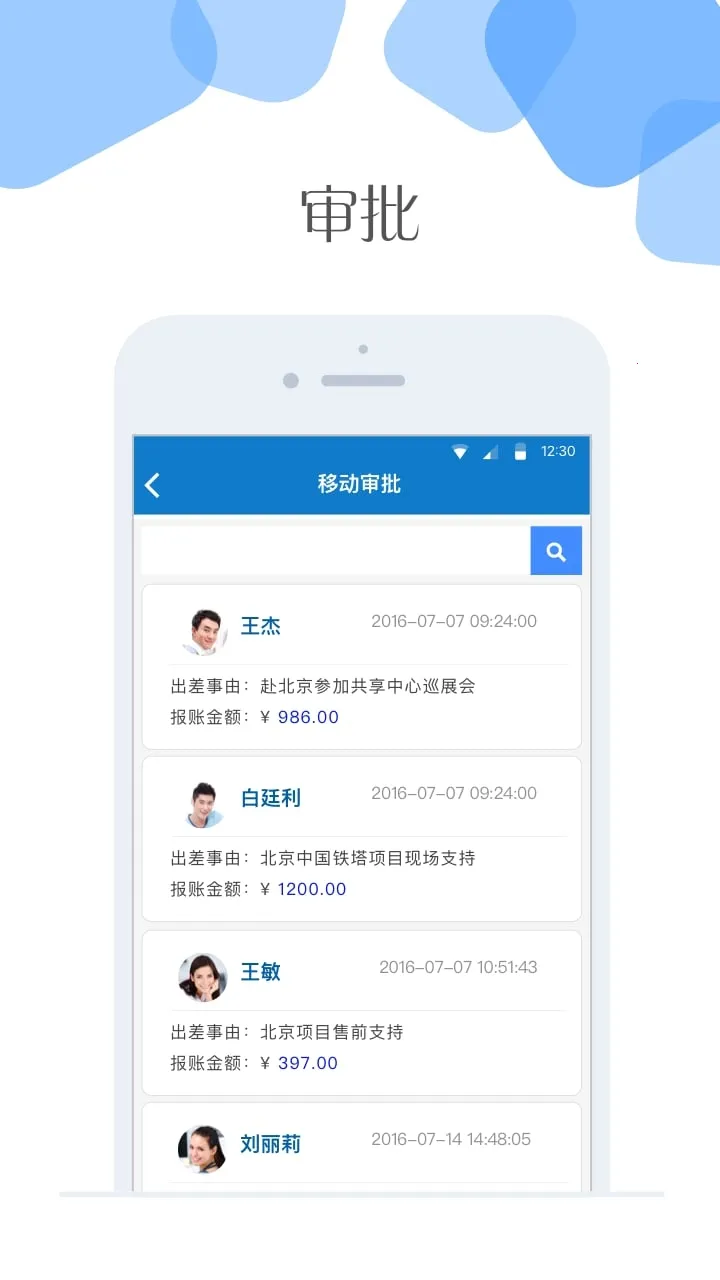The image size is (720, 1280).
Task: Select 白廷利's profile avatar
Action: coord(205,798)
